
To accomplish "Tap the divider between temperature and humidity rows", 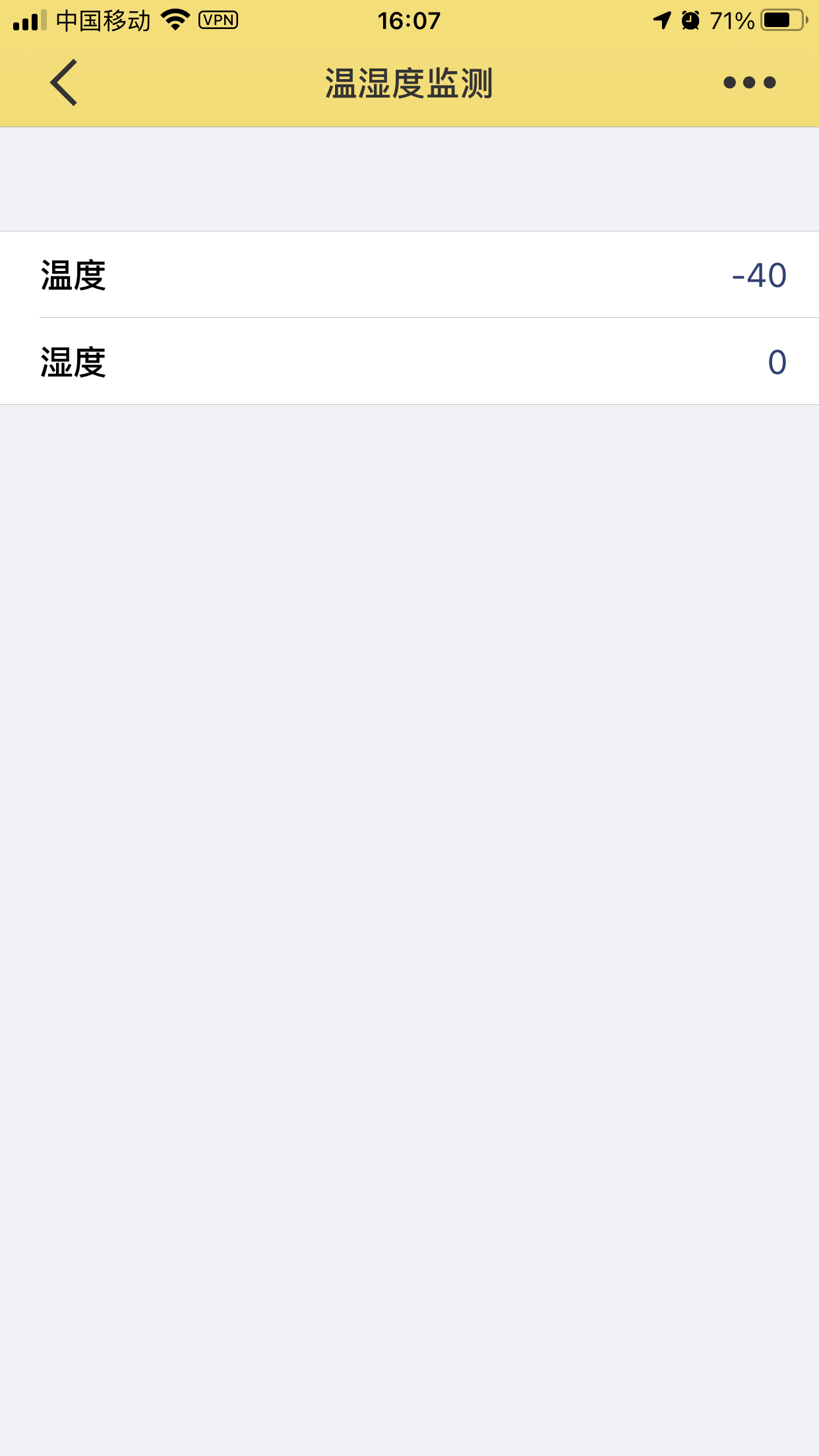I will [409, 320].
